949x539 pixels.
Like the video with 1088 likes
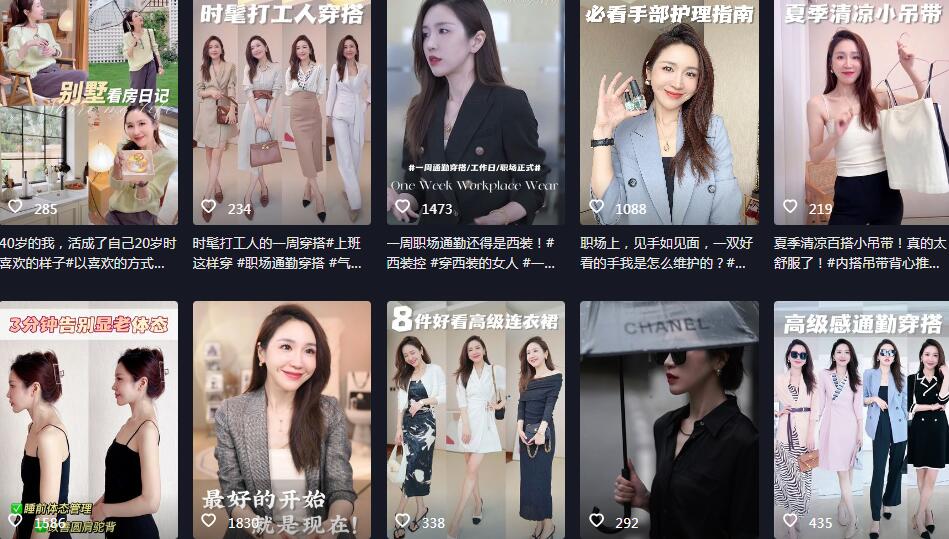click(596, 207)
